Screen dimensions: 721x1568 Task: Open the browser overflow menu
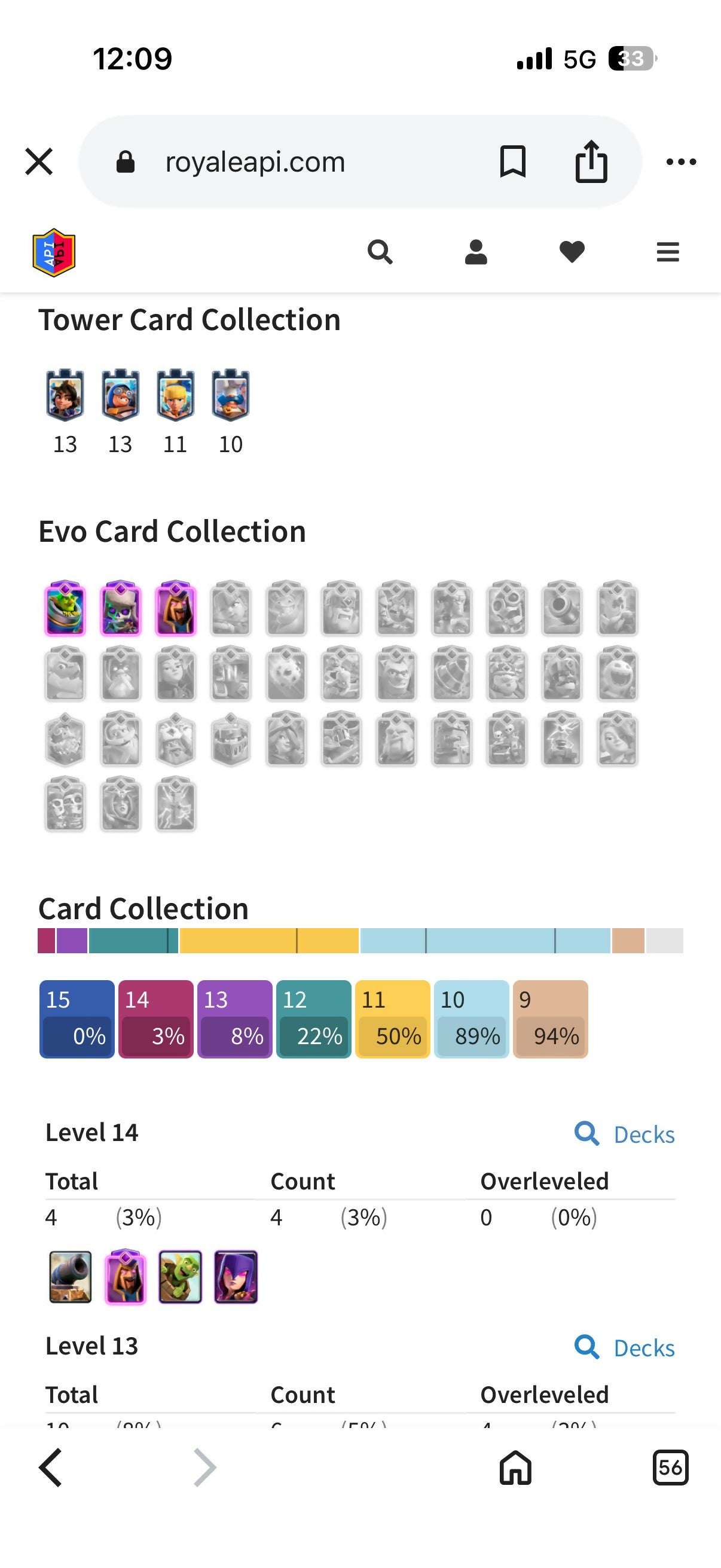tap(681, 161)
